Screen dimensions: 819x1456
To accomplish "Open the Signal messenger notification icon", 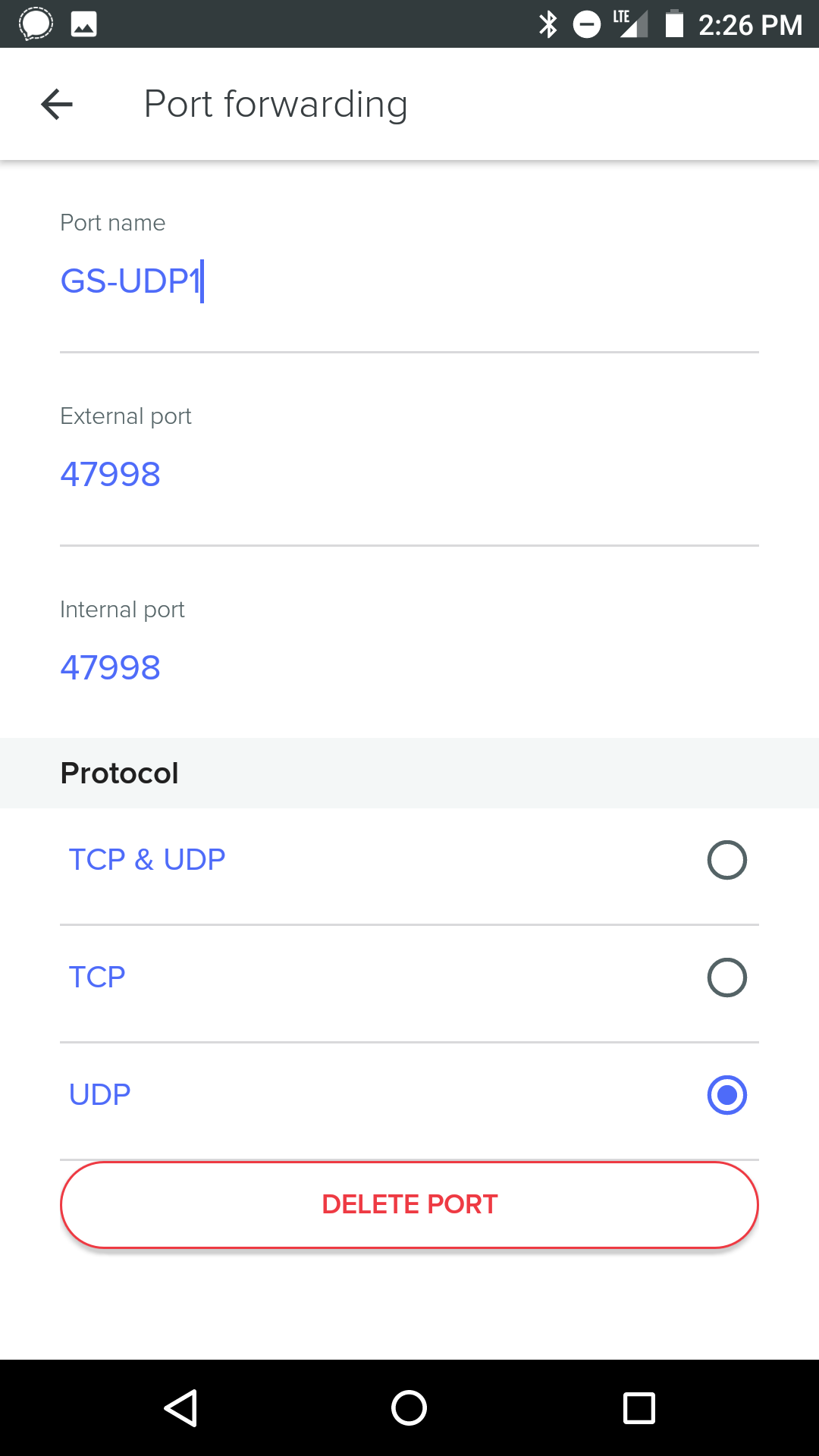I will coord(34,24).
